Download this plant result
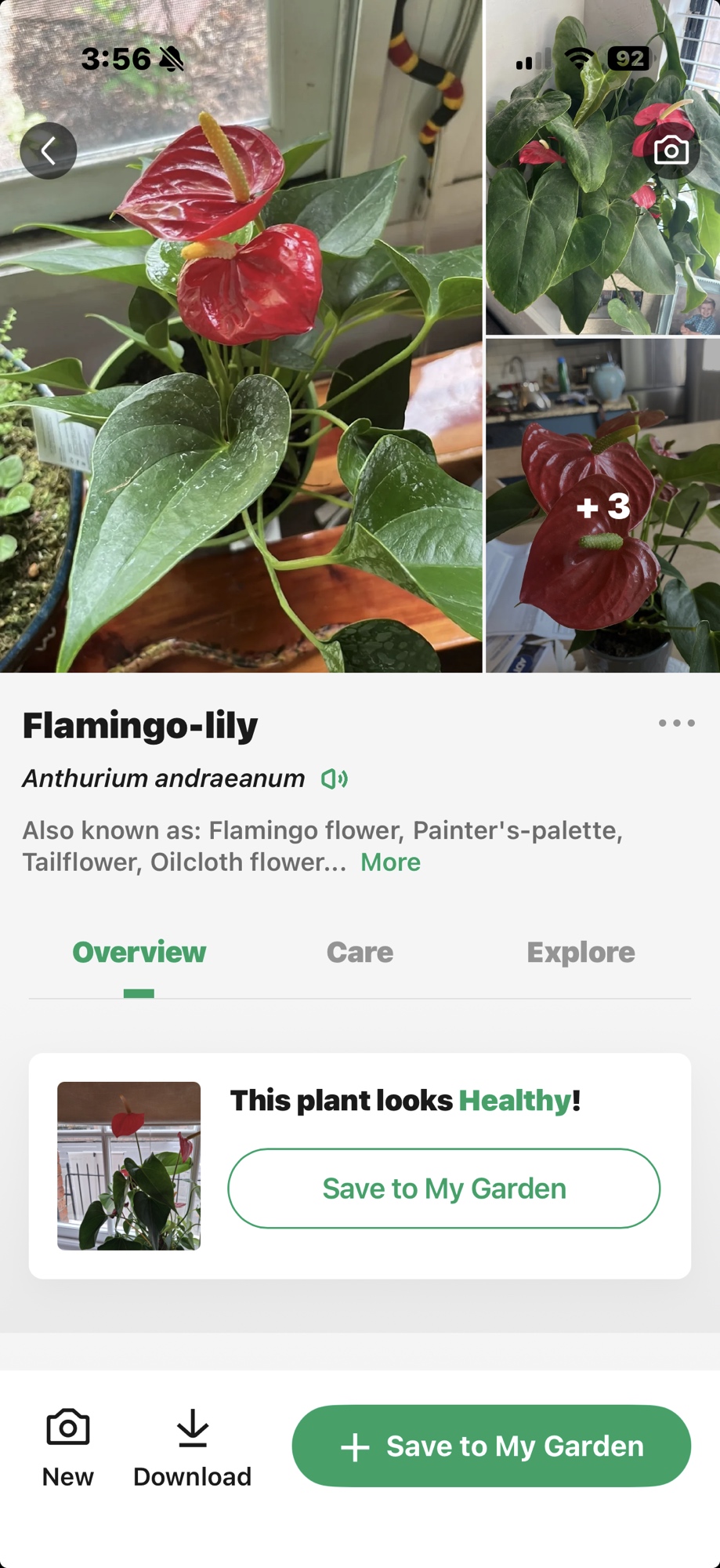The image size is (720, 1568). 192,1447
